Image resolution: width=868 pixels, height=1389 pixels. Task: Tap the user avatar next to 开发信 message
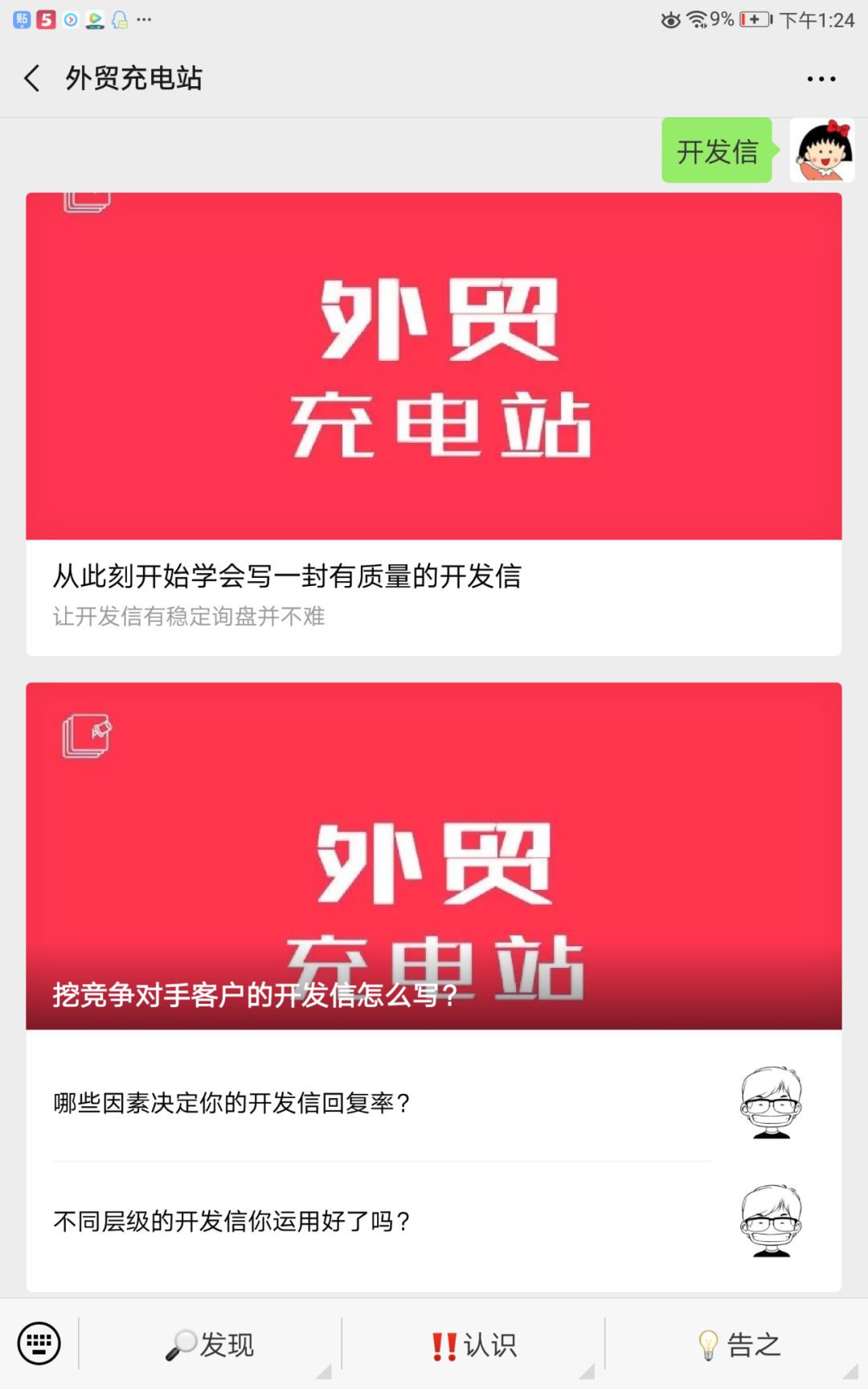coord(823,152)
